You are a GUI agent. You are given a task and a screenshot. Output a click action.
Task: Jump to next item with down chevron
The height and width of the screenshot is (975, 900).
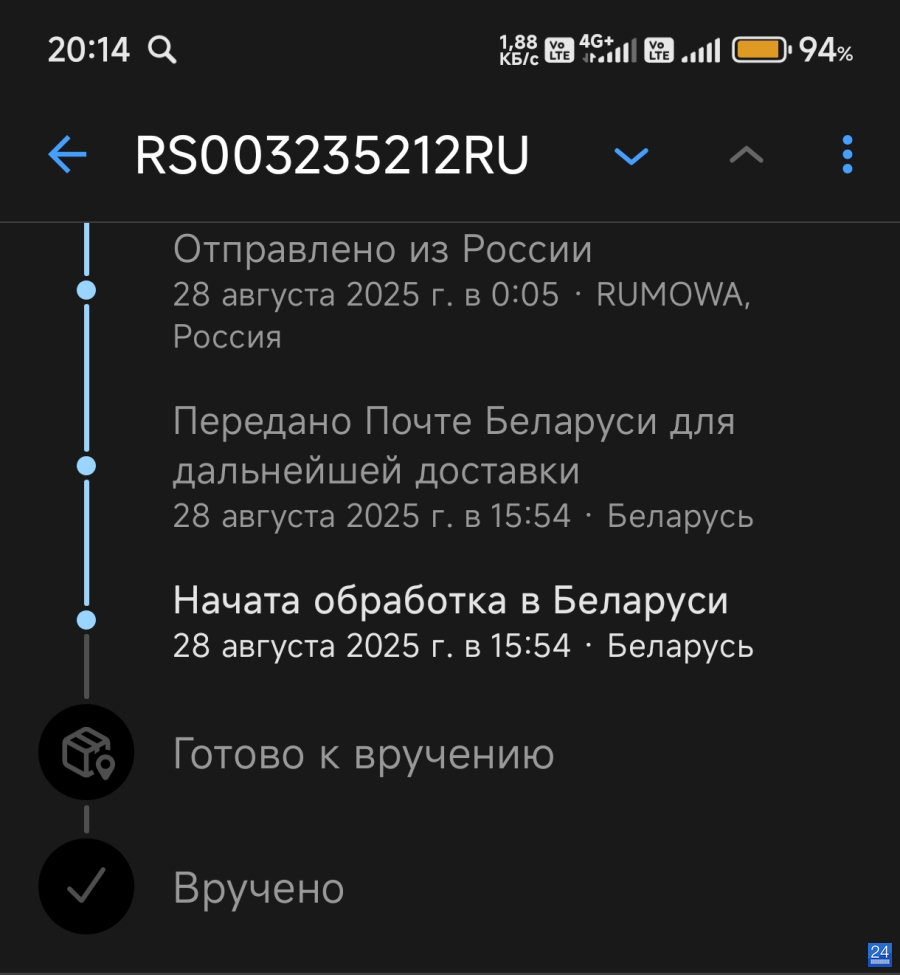[x=631, y=156]
